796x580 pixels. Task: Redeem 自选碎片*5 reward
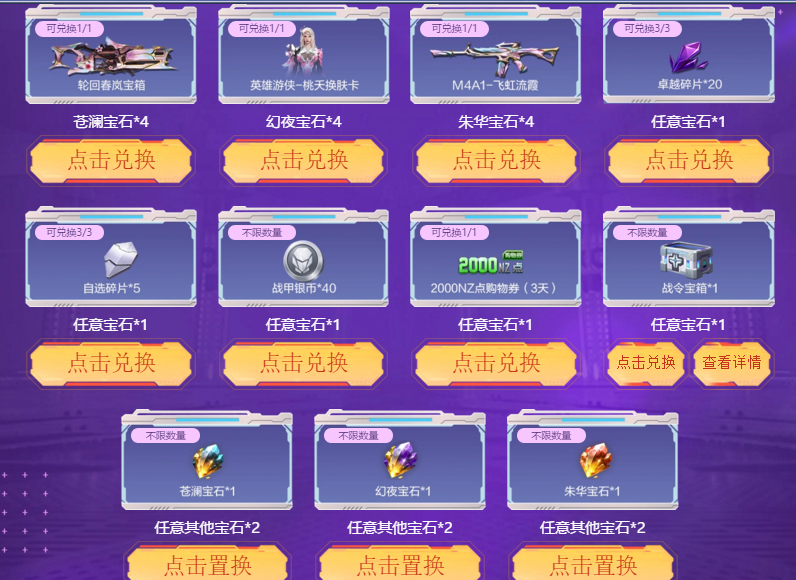pyautogui.click(x=110, y=363)
